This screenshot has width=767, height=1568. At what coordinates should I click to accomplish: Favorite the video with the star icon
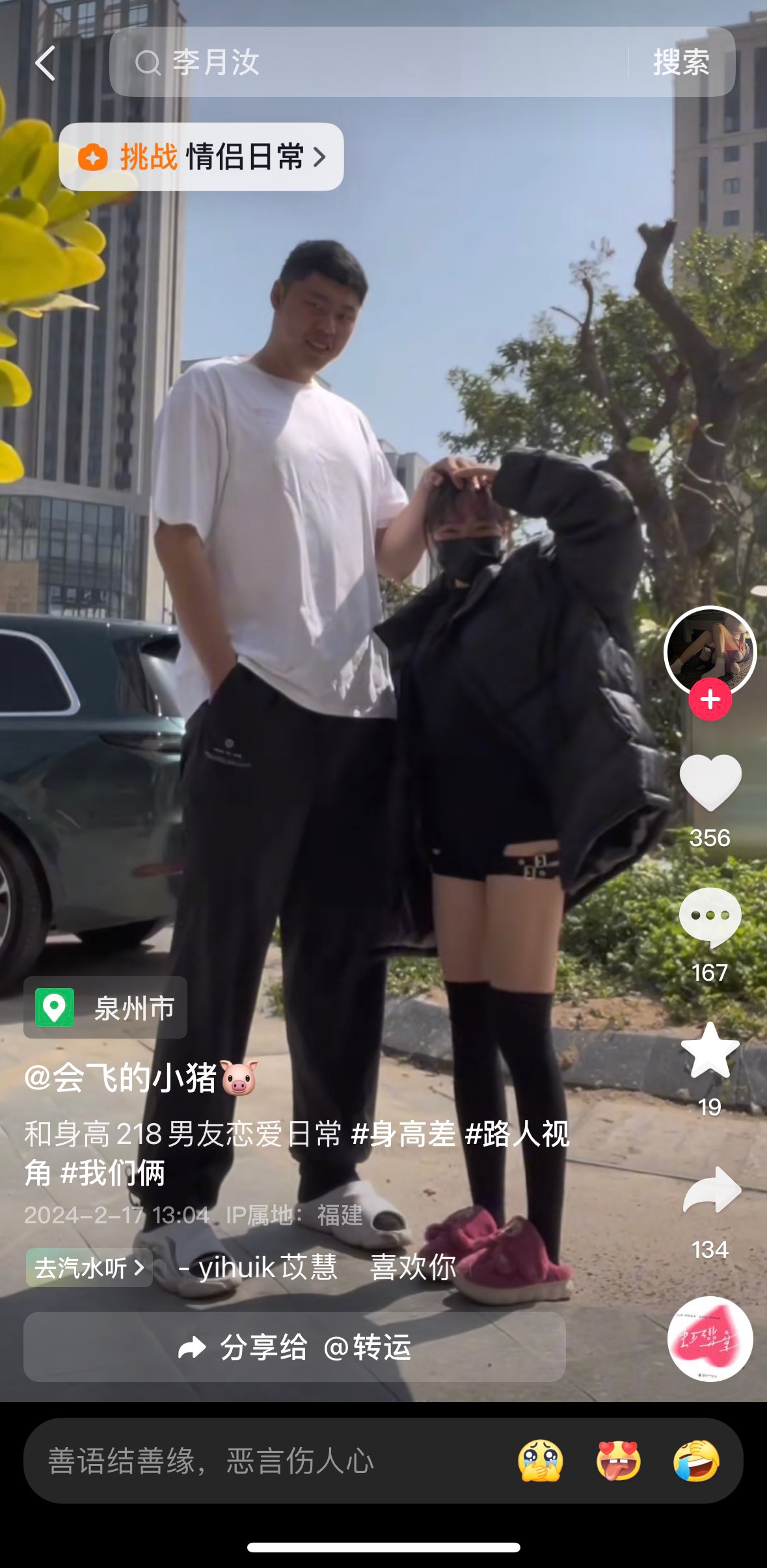pyautogui.click(x=710, y=1050)
